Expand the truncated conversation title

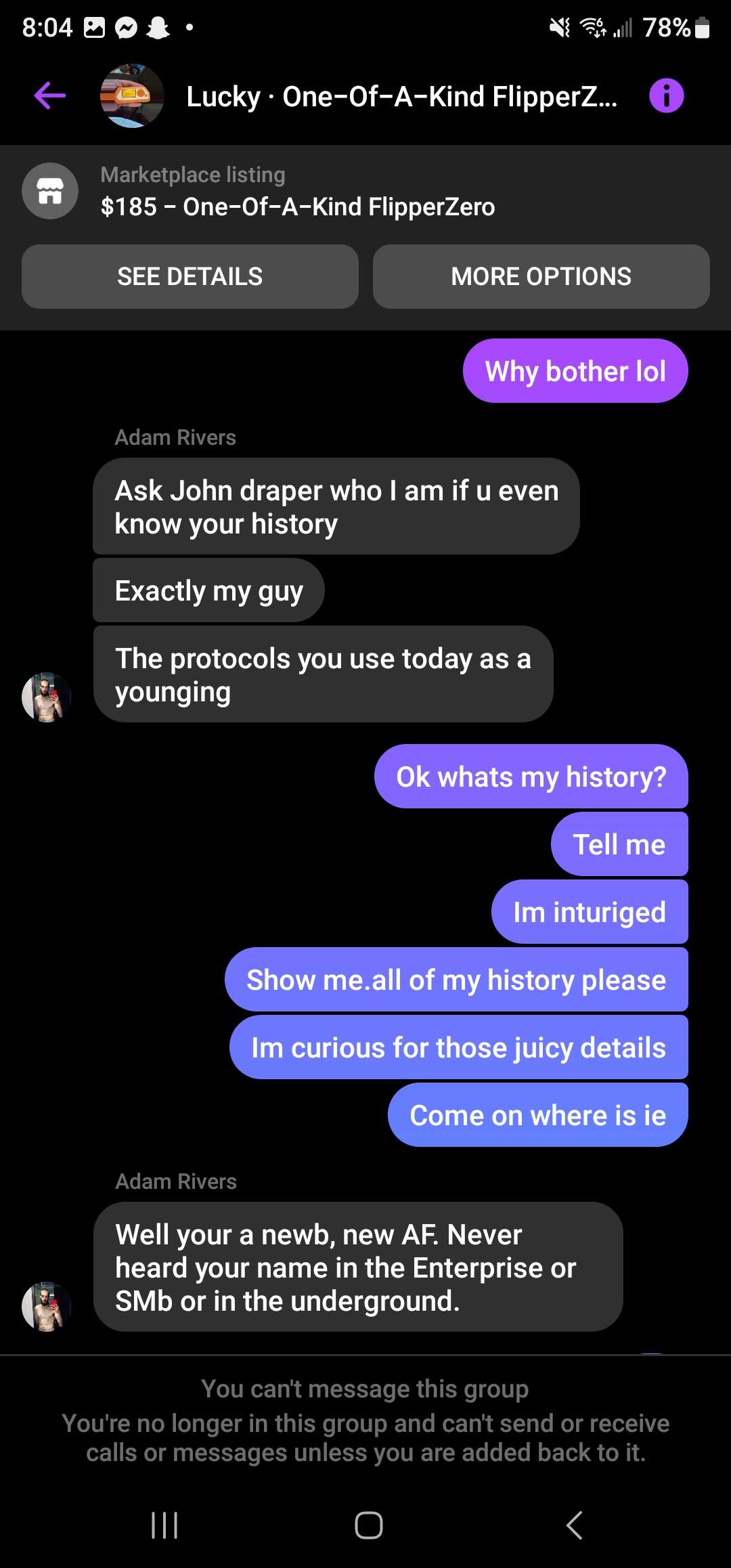pyautogui.click(x=402, y=95)
